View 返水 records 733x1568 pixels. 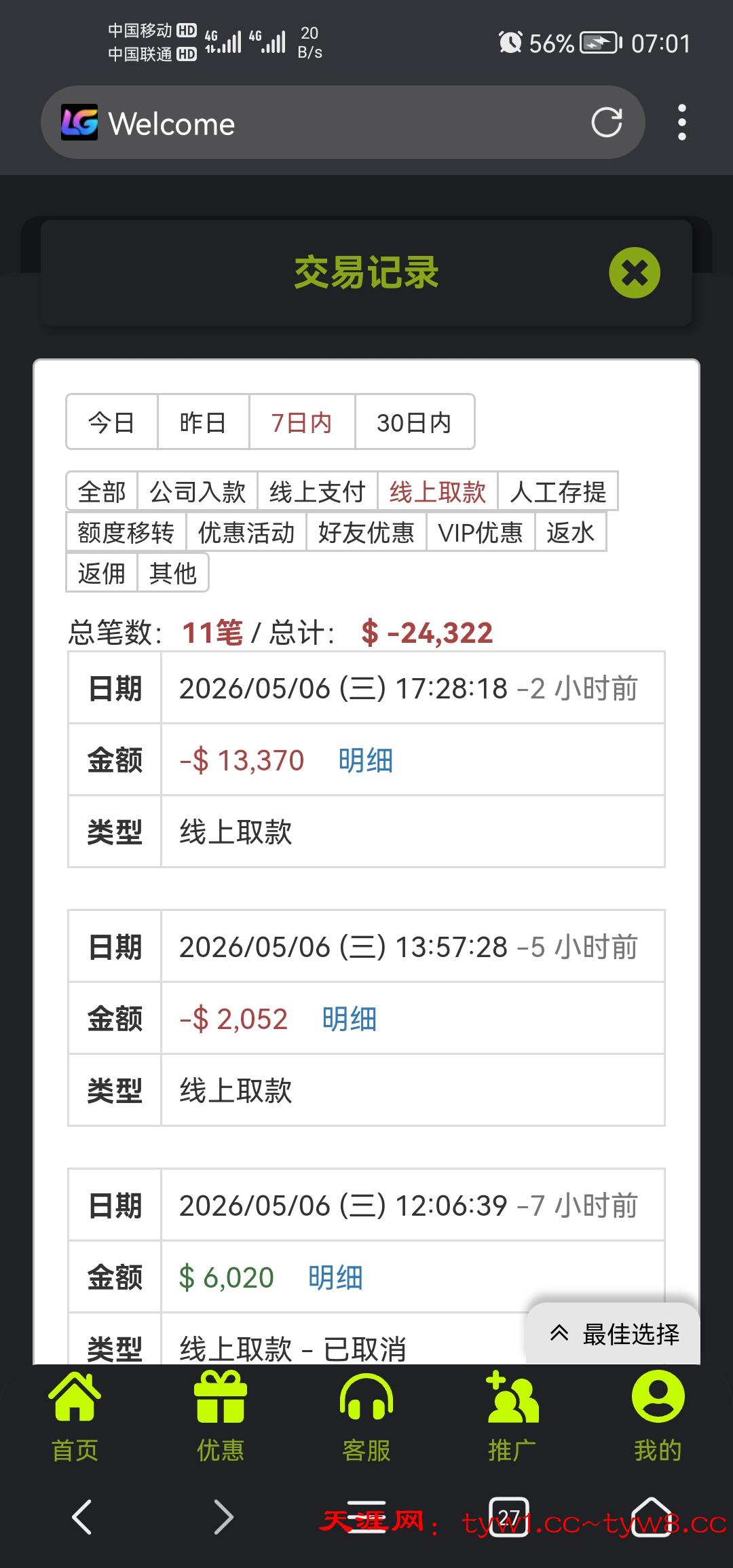(571, 532)
